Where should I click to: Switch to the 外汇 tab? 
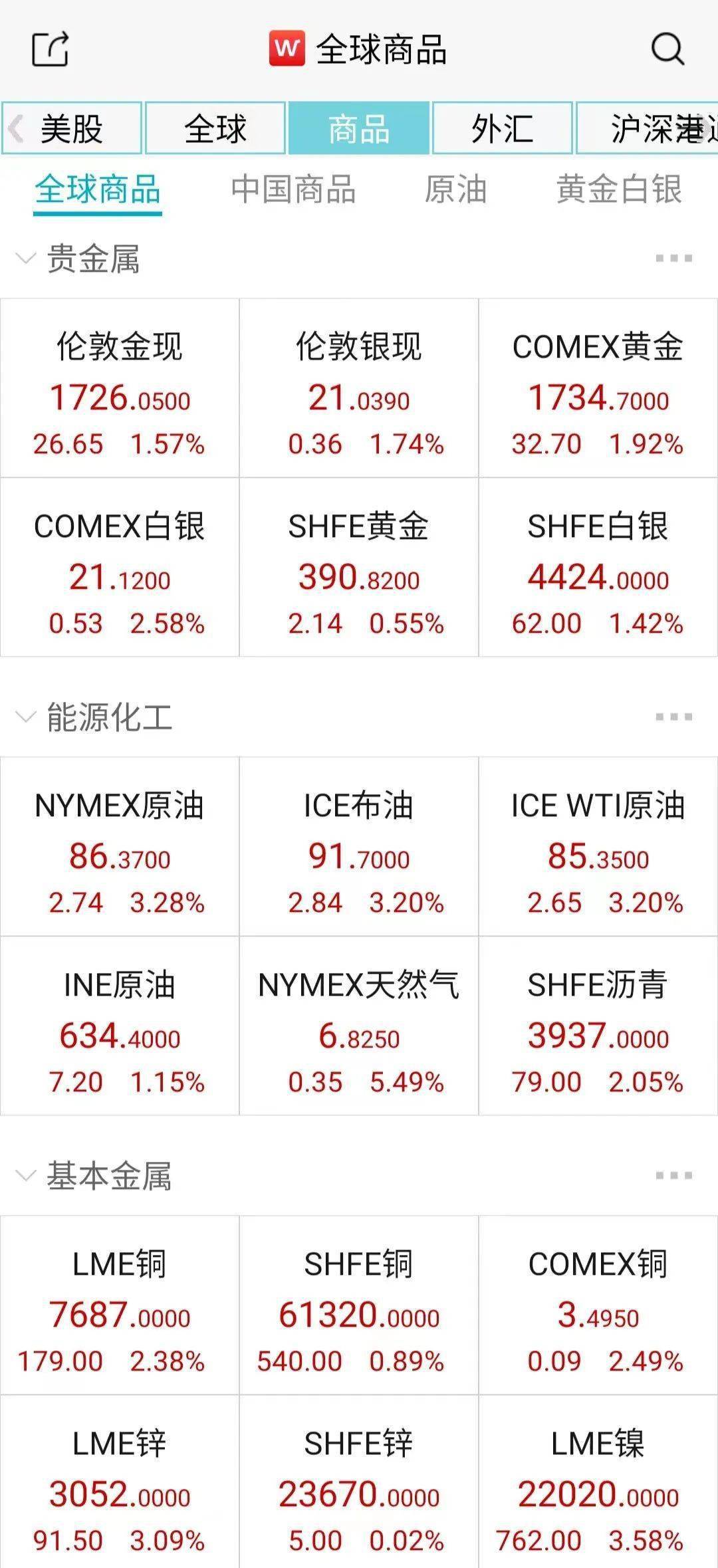[503, 128]
